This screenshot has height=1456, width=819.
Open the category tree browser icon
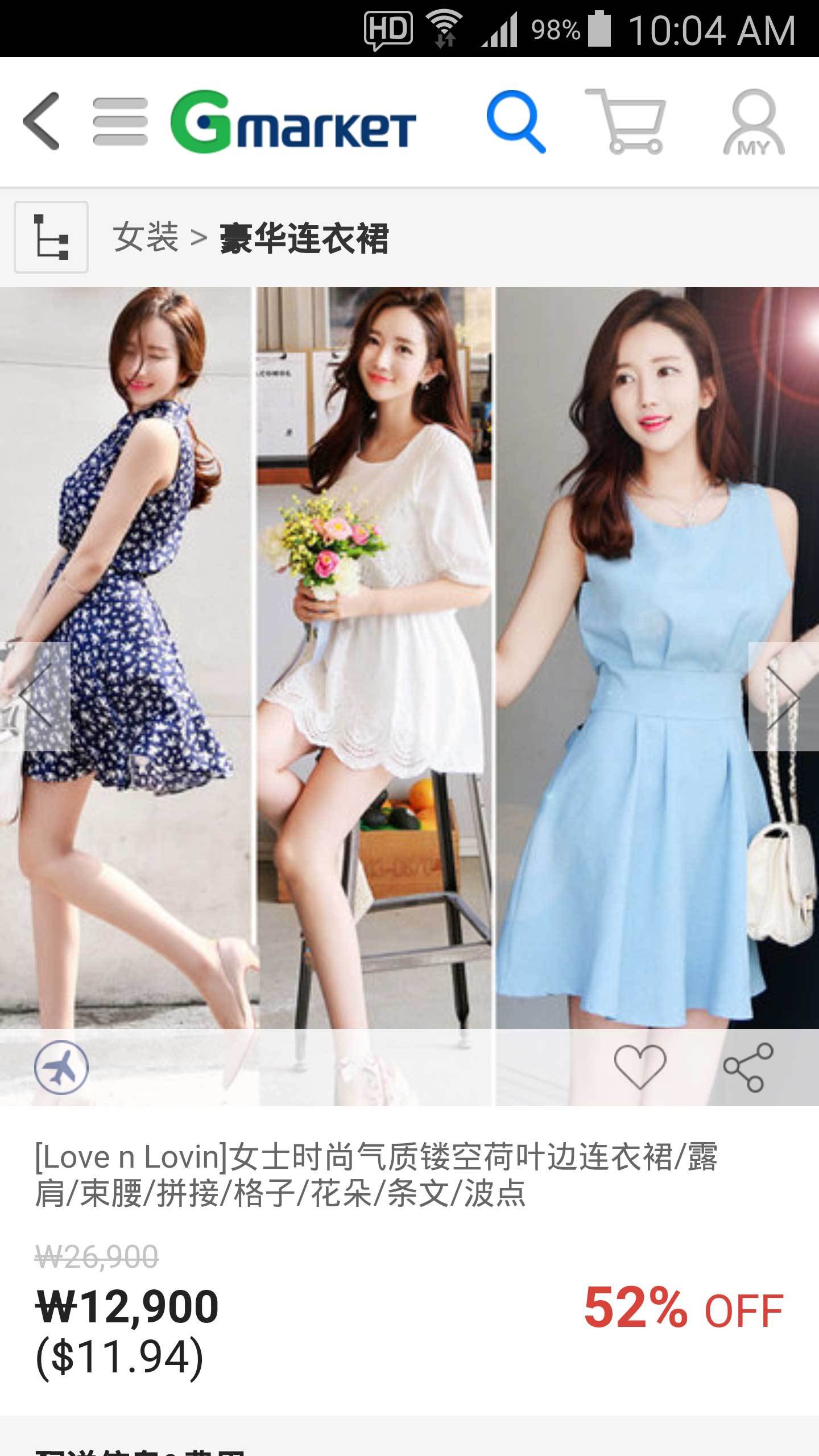52,238
